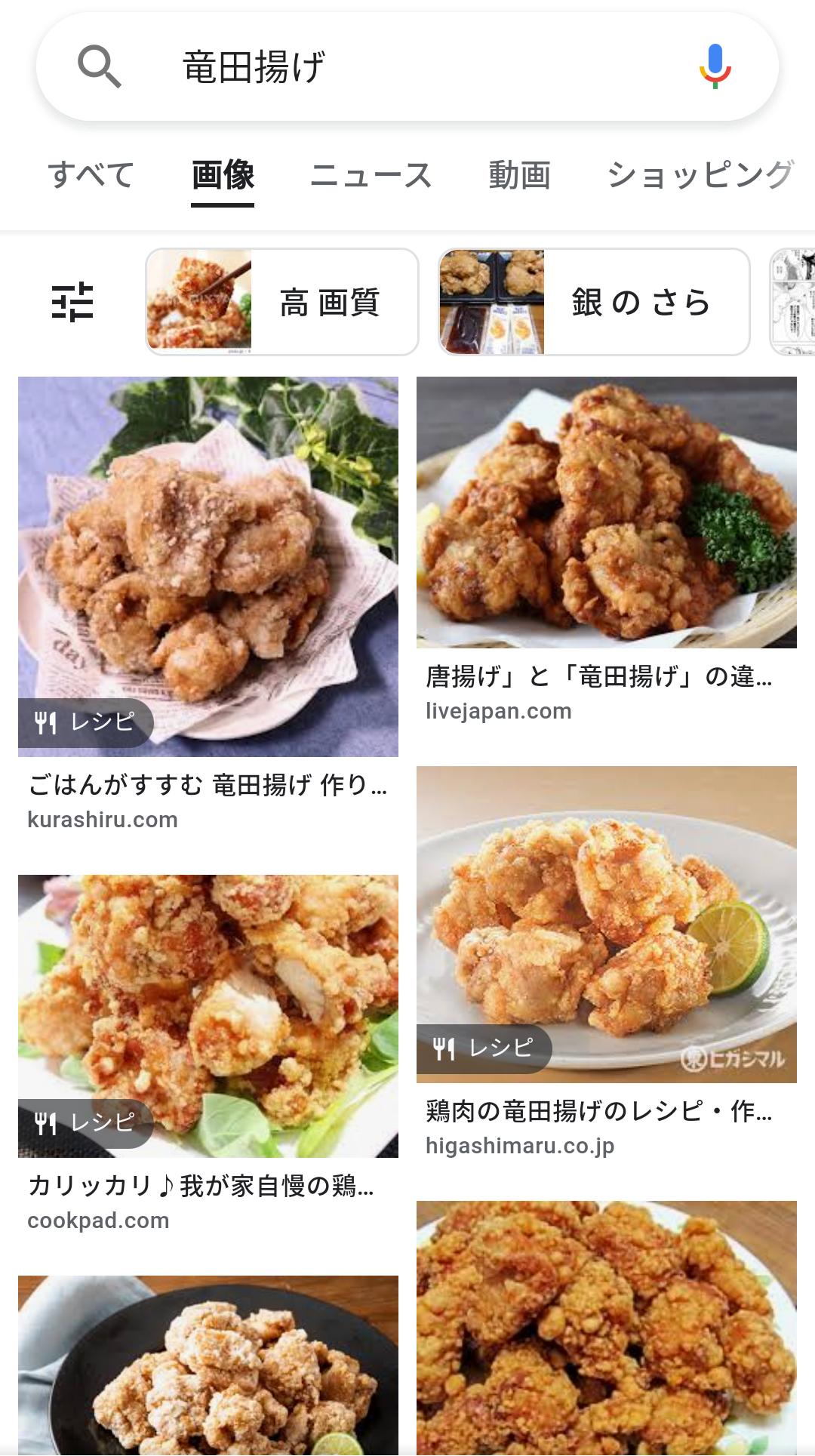Switch to the すべて tab
This screenshot has width=815, height=1456.
pyautogui.click(x=91, y=175)
